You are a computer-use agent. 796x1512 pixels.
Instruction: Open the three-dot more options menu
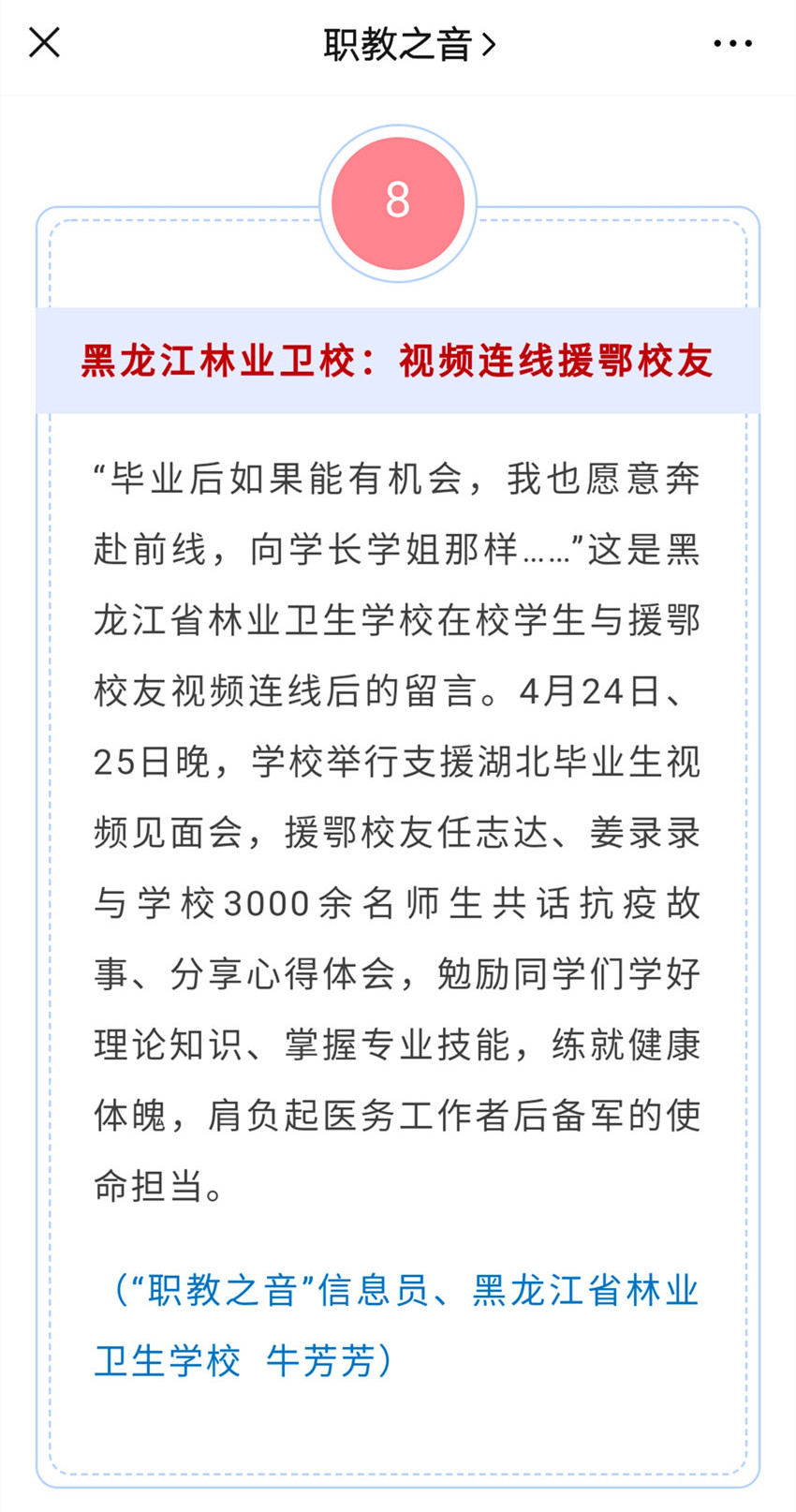point(732,43)
